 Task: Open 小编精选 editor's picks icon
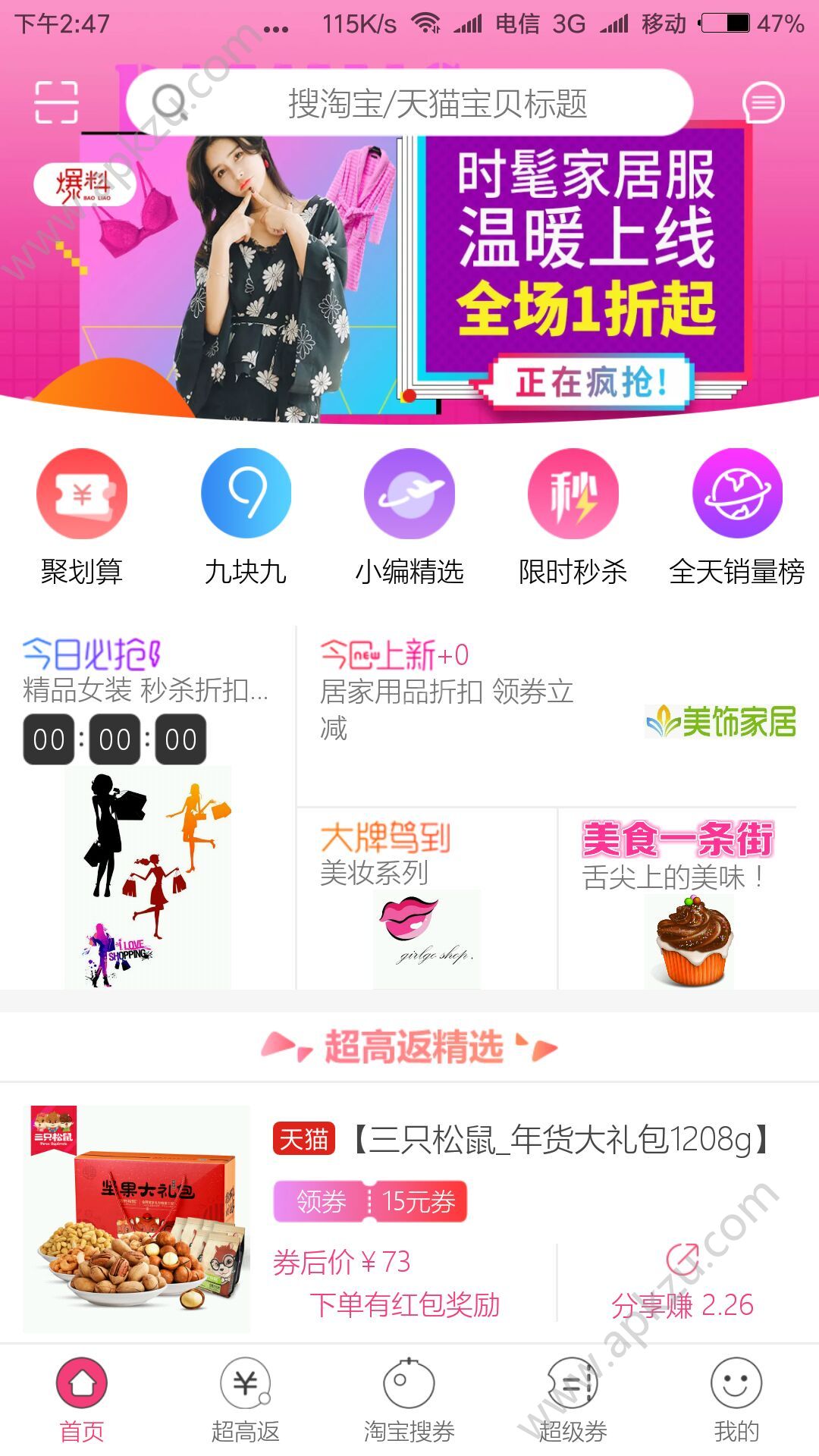point(409,493)
